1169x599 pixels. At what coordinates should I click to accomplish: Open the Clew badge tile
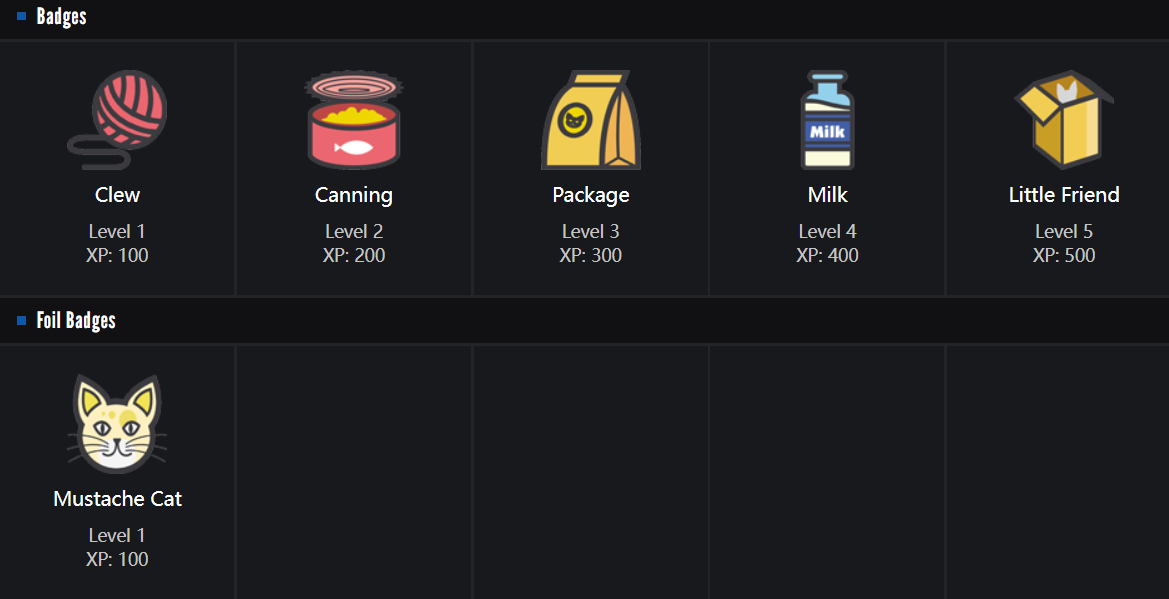click(x=117, y=167)
